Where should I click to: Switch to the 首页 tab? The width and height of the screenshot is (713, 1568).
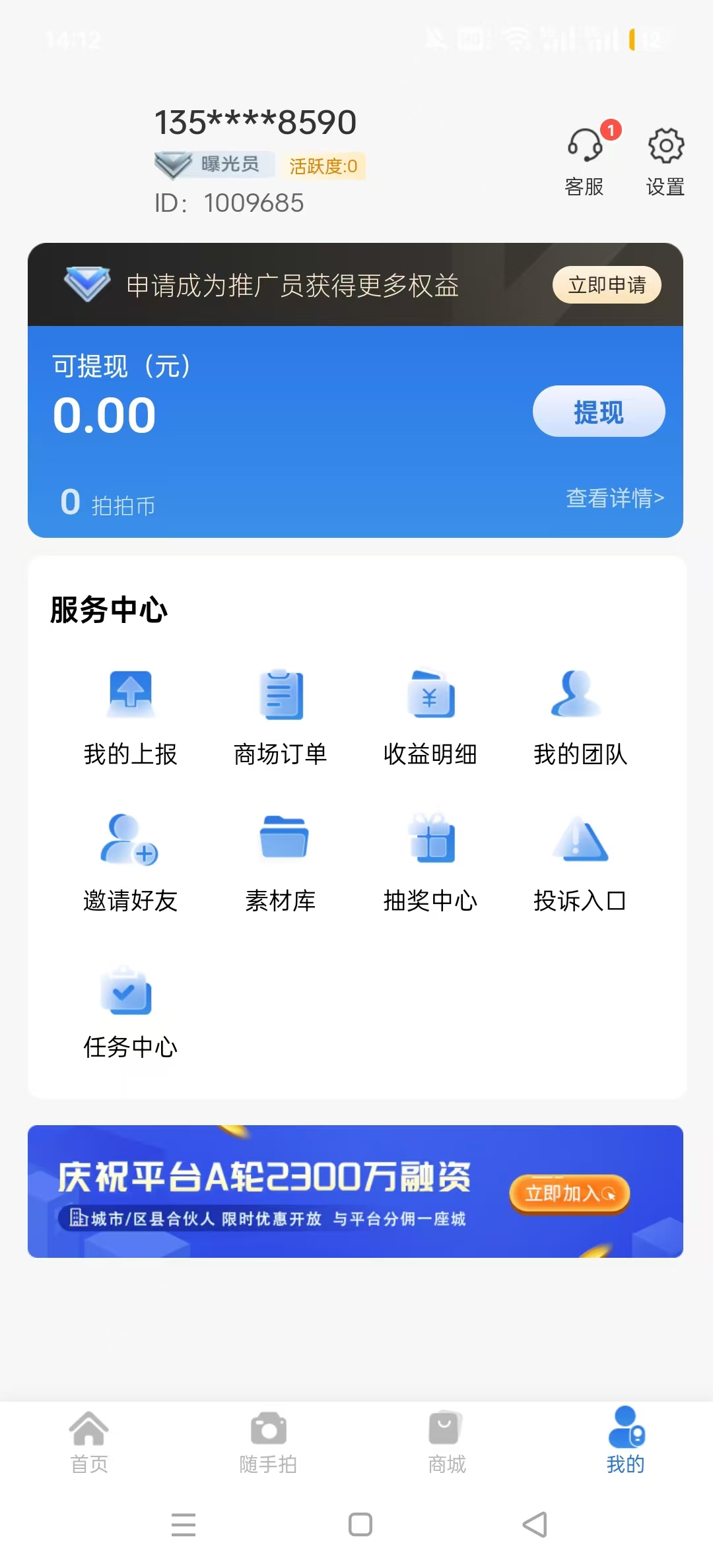click(89, 1443)
